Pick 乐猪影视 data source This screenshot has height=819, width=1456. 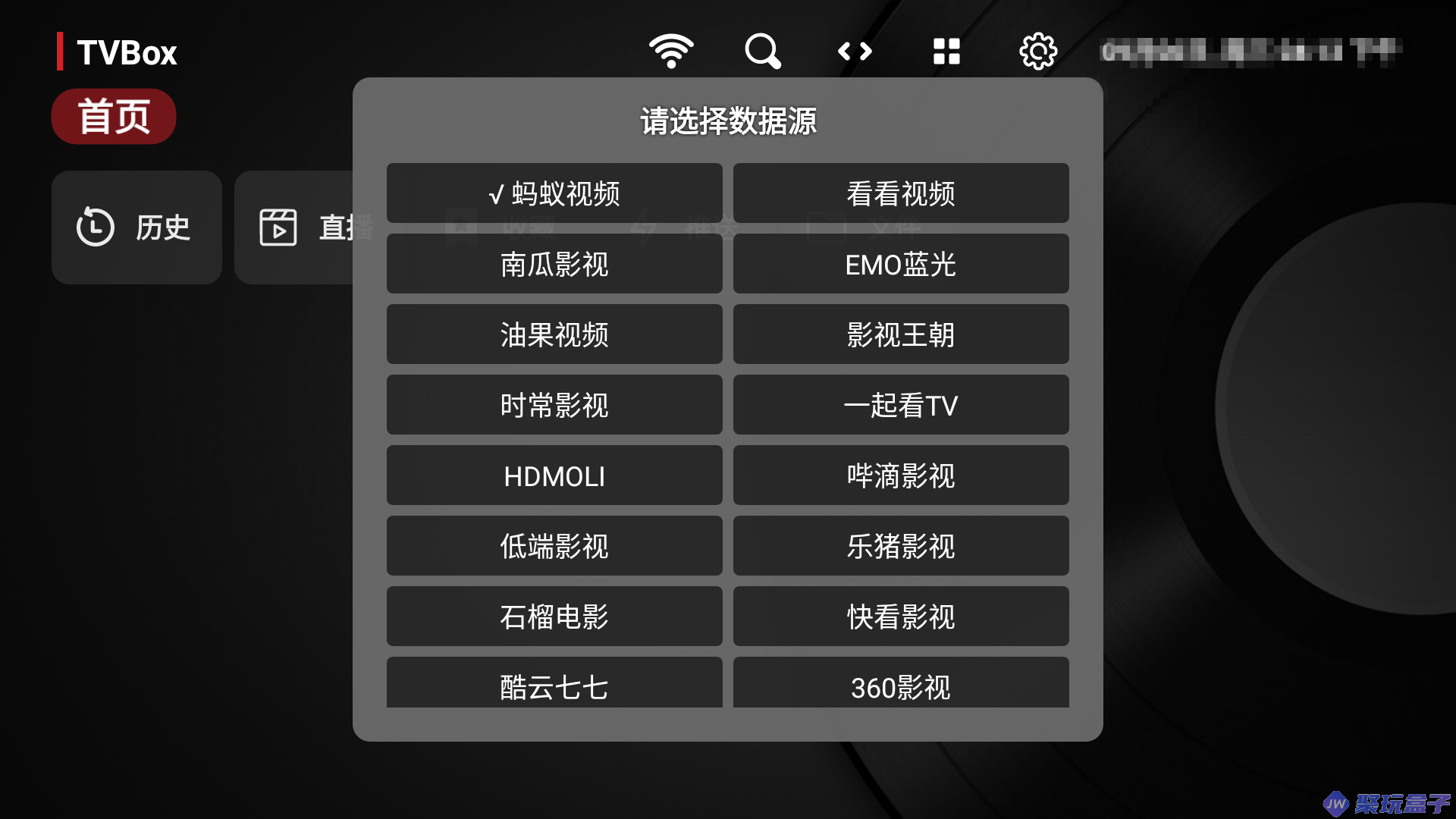pyautogui.click(x=901, y=546)
